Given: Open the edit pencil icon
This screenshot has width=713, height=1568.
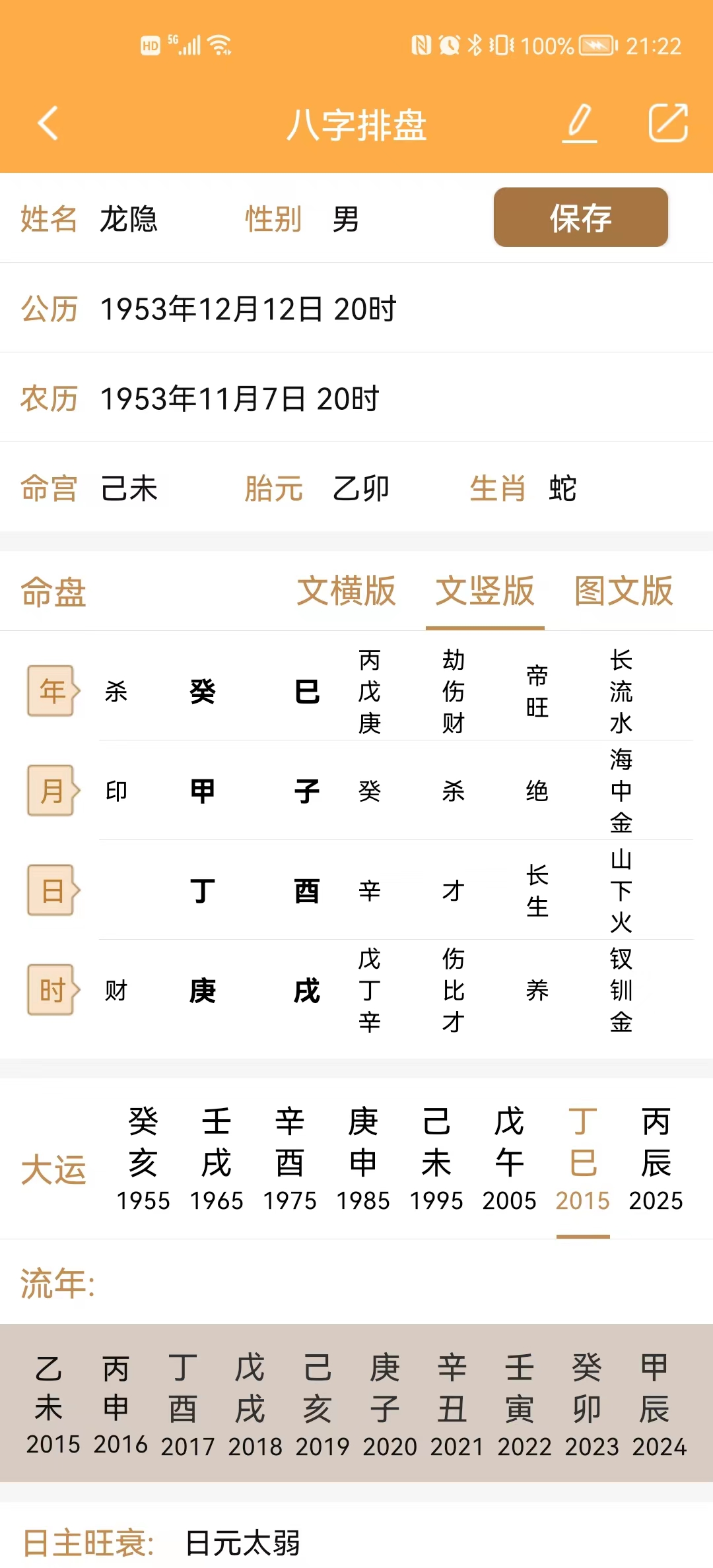Looking at the screenshot, I should pyautogui.click(x=580, y=123).
